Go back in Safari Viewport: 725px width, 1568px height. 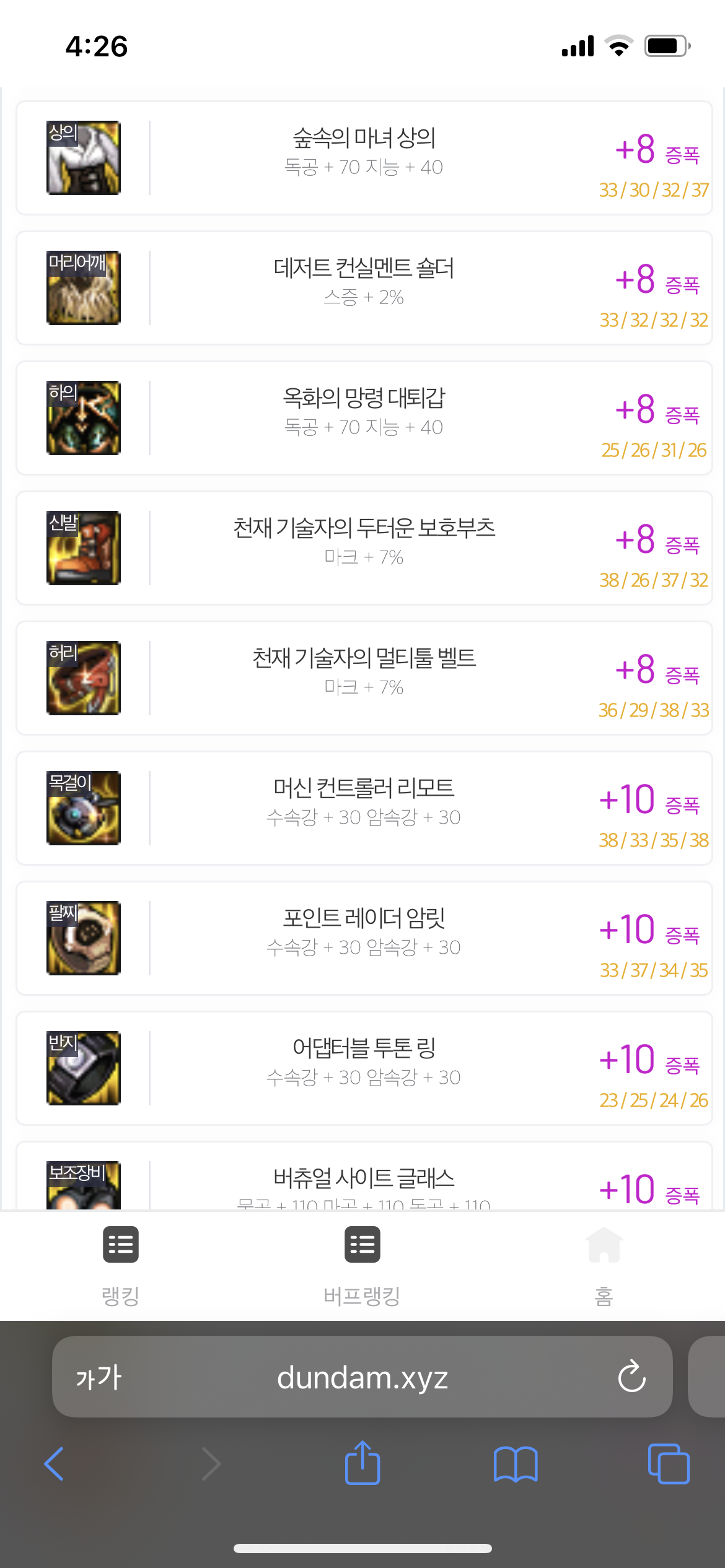pyautogui.click(x=54, y=1463)
